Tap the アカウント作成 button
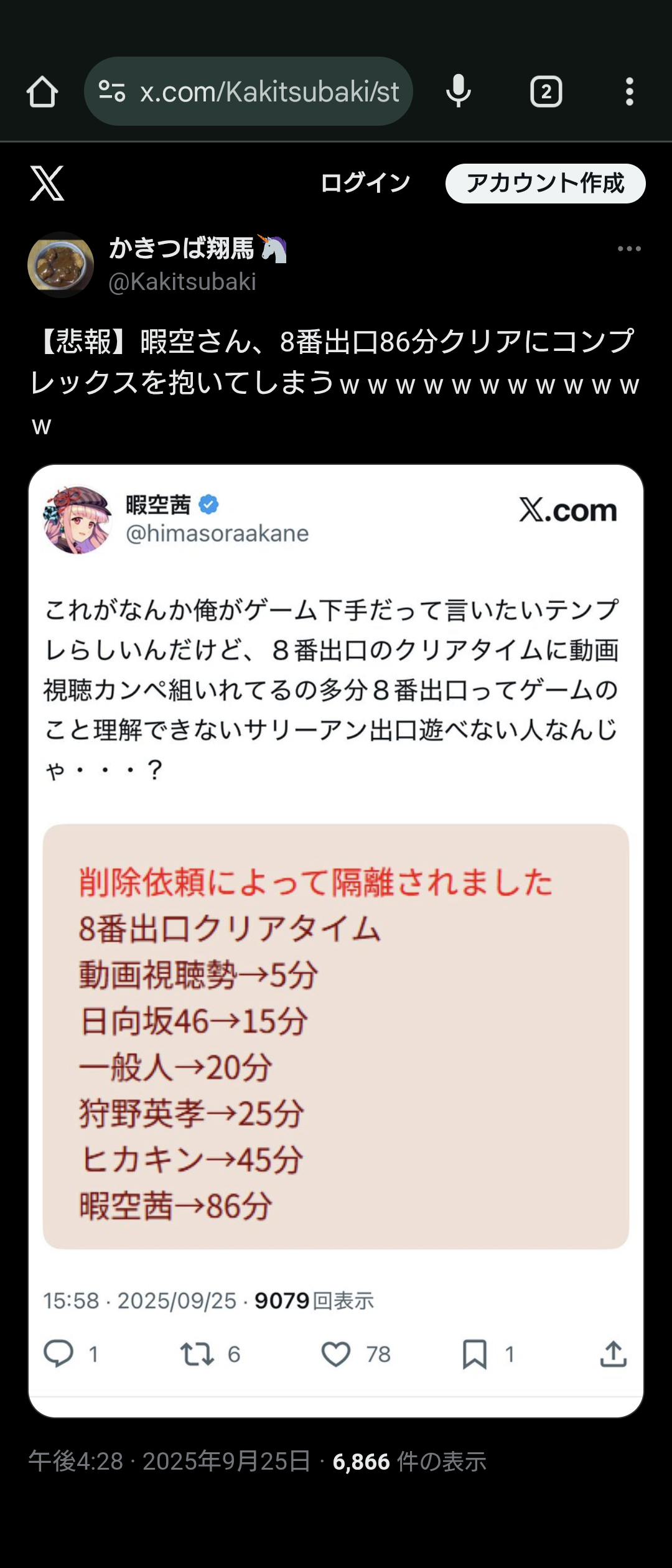The width and height of the screenshot is (672, 1568). pos(545,184)
